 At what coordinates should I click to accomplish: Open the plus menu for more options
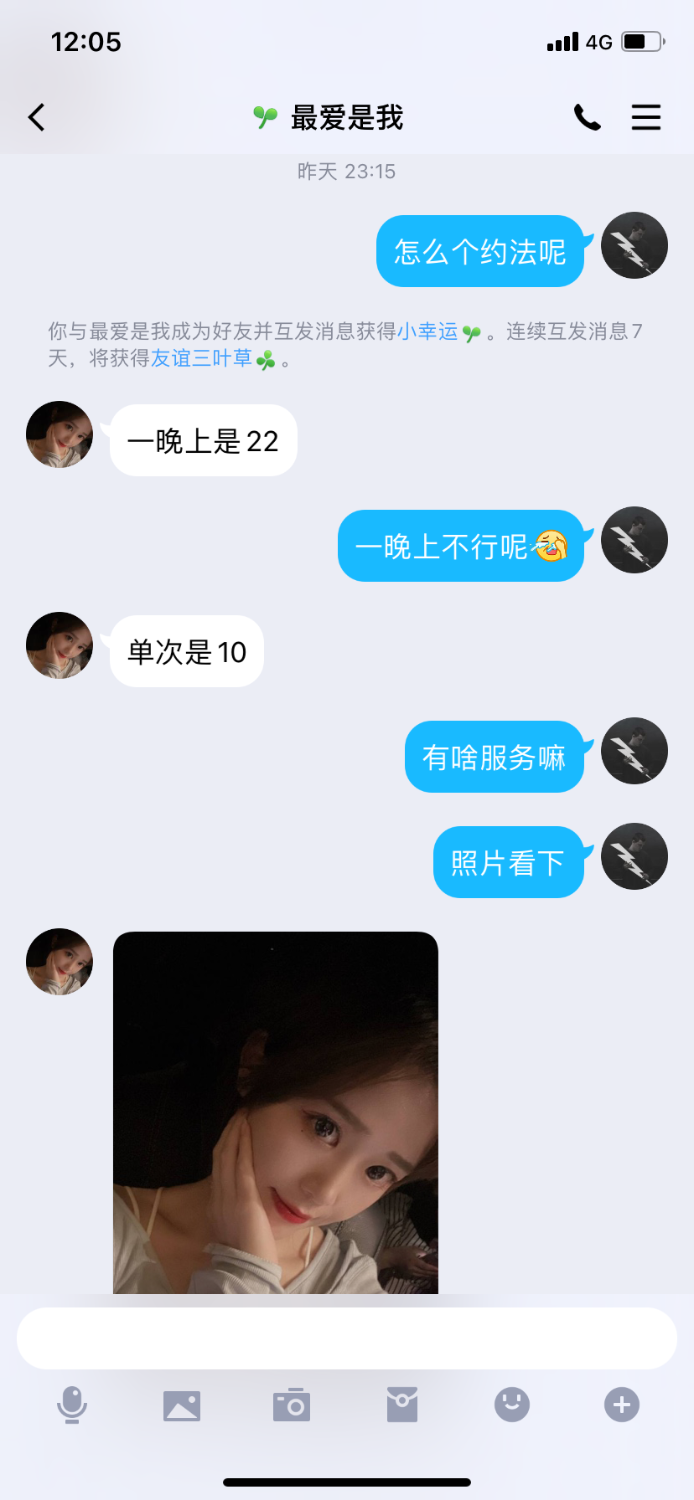(x=621, y=1405)
